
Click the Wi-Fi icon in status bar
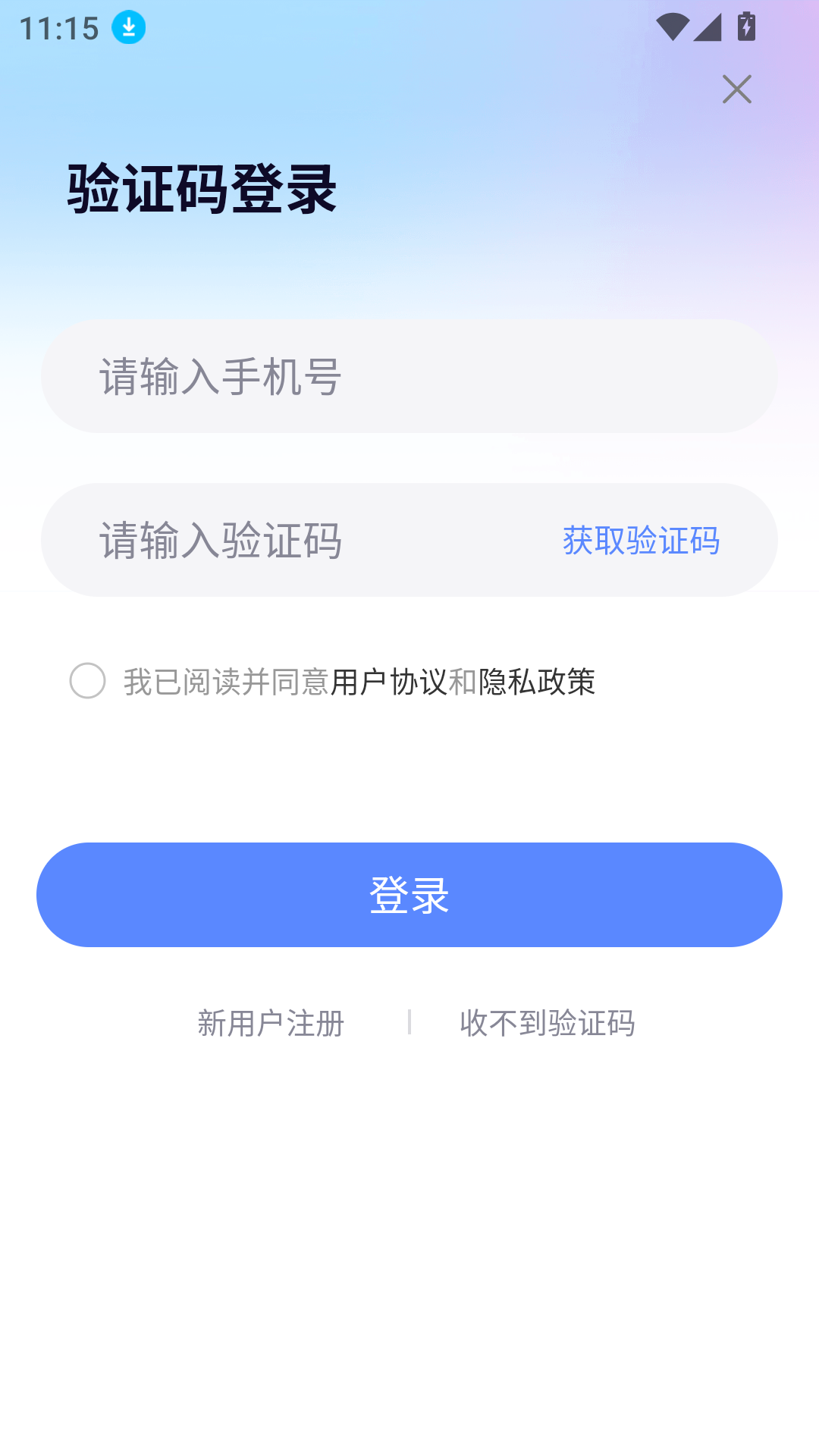click(x=674, y=25)
